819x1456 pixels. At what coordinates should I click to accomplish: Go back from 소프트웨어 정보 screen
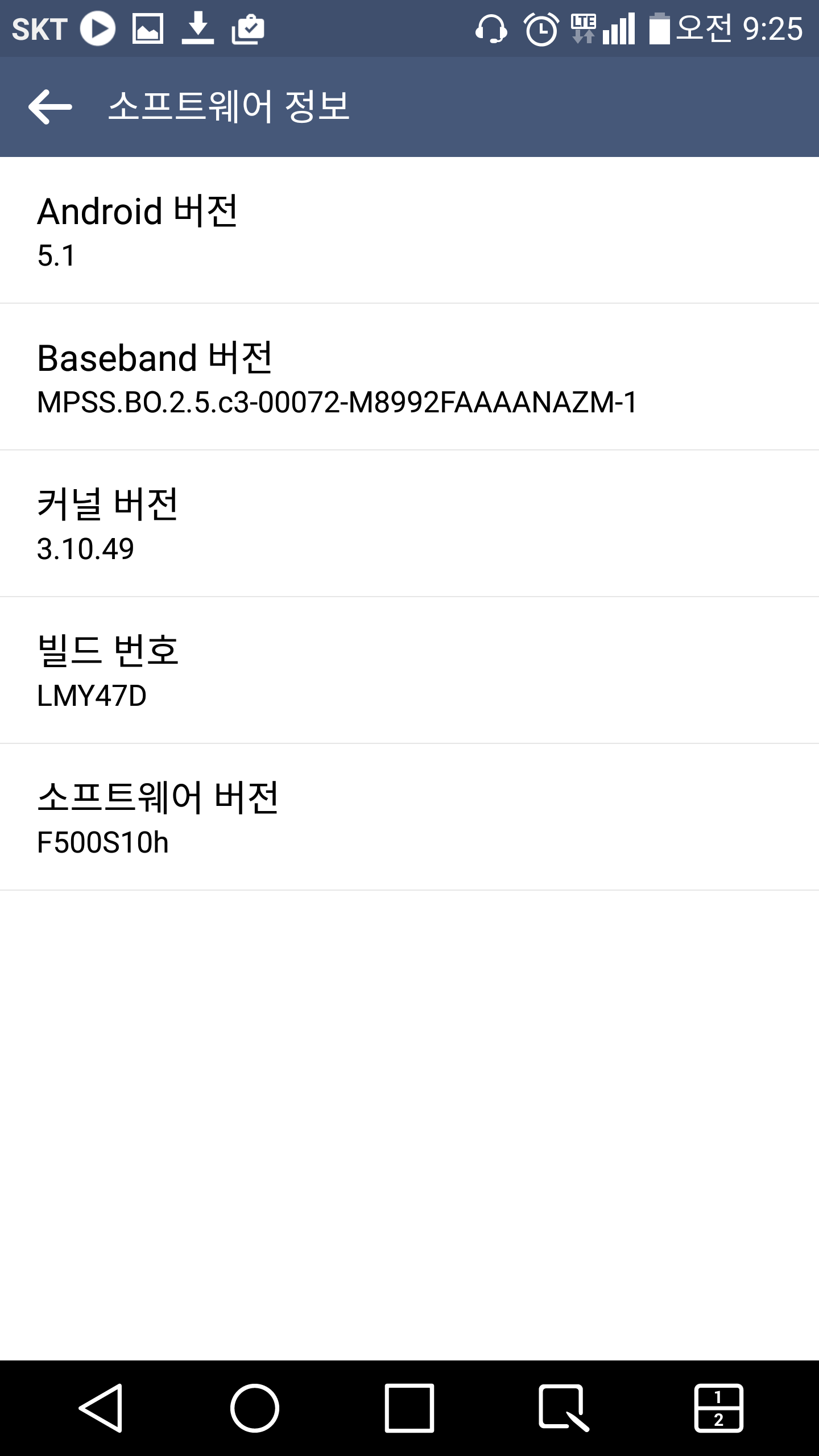click(50, 106)
